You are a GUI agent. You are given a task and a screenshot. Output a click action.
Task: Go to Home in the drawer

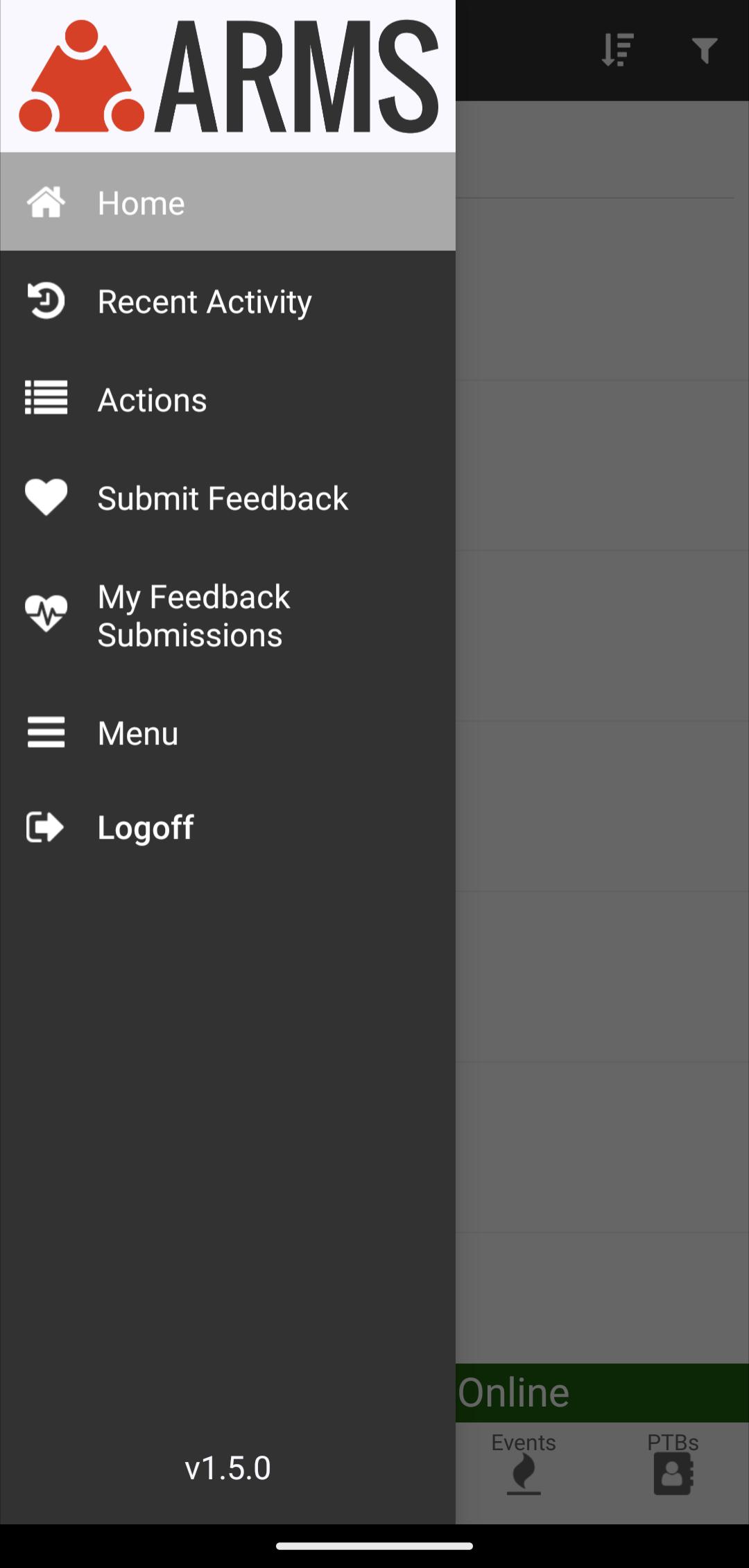pos(227,202)
